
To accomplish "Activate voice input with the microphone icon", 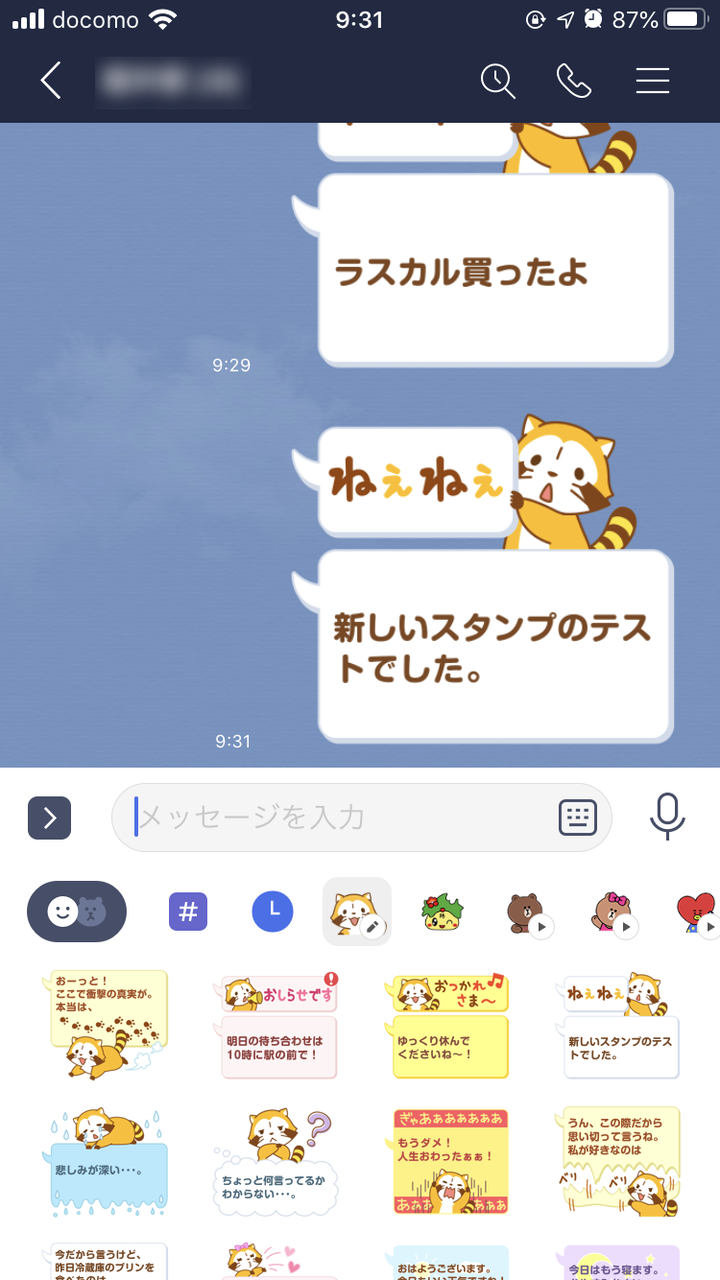I will [x=667, y=817].
